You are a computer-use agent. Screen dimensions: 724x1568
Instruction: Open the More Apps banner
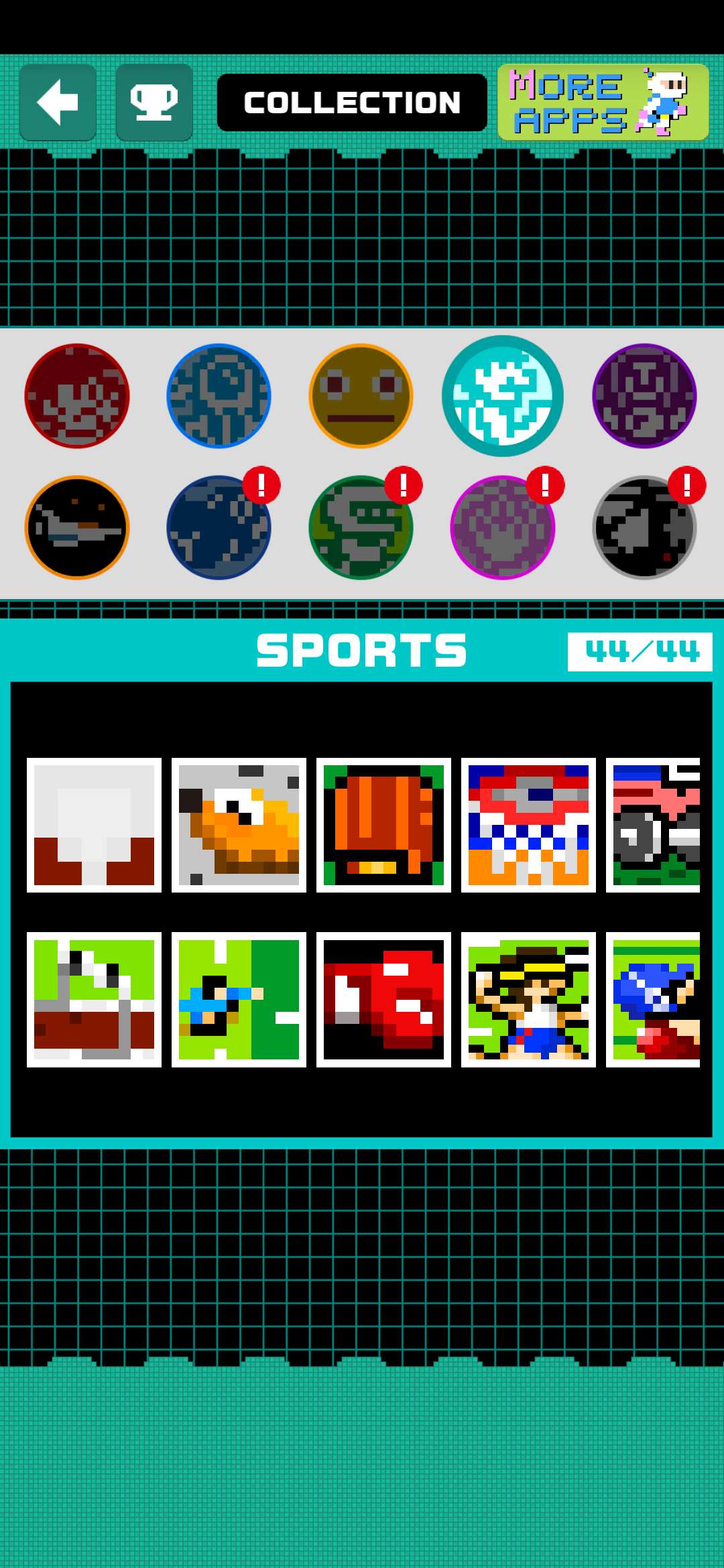click(x=603, y=103)
